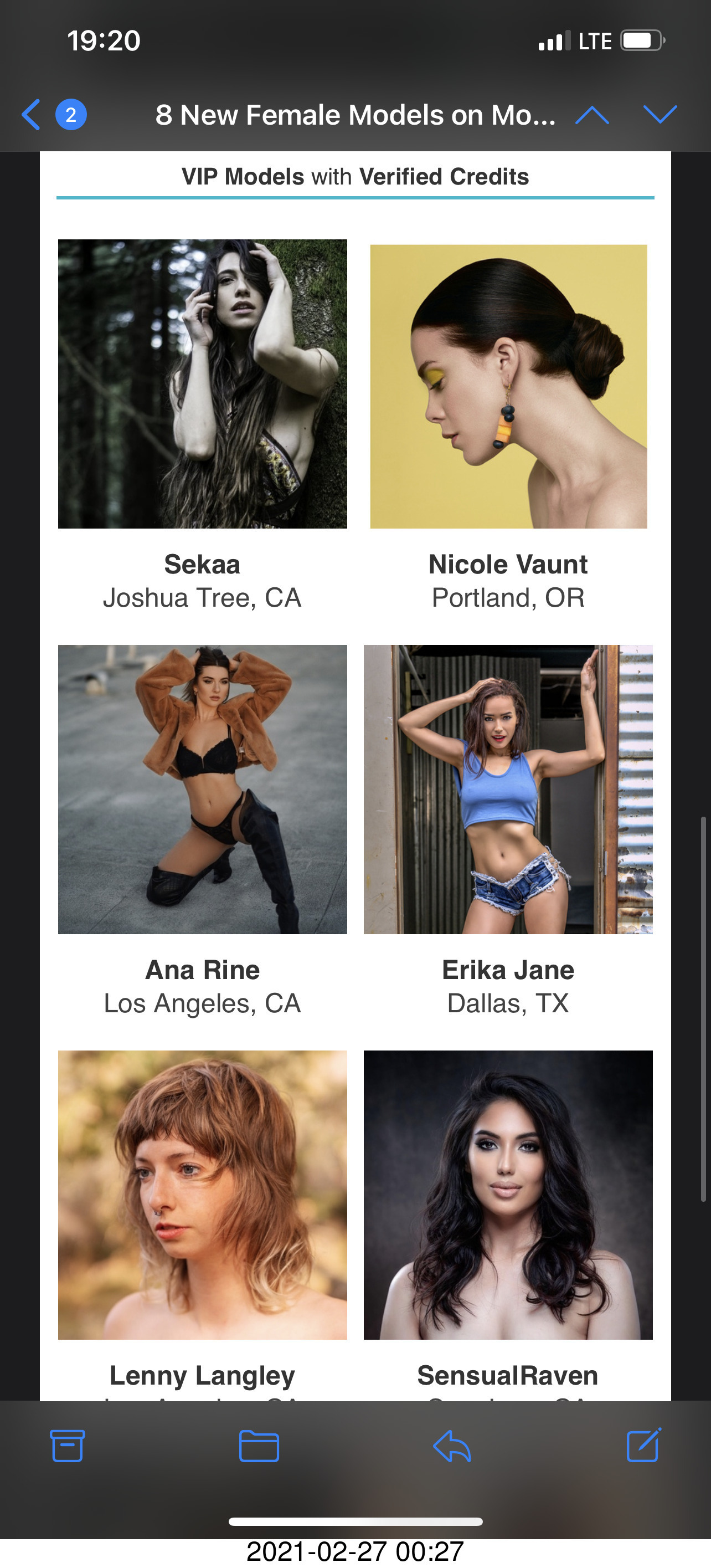
Task: Archive this email
Action: pos(67,1445)
